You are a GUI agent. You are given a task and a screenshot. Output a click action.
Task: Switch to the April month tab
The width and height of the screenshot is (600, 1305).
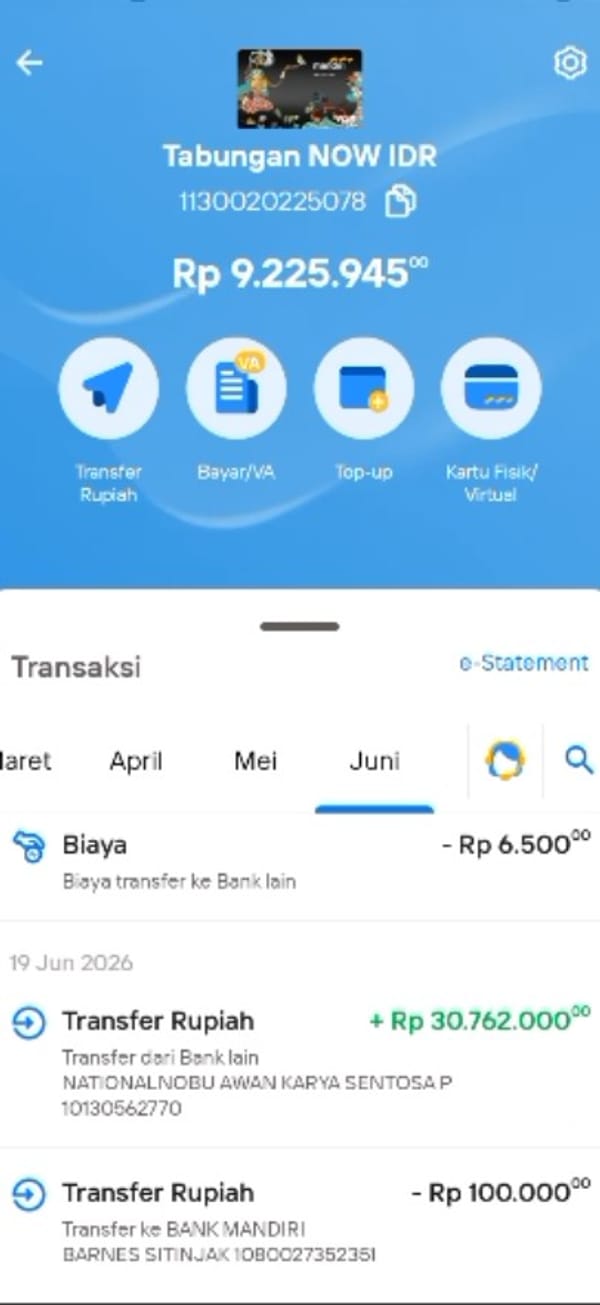coord(136,761)
